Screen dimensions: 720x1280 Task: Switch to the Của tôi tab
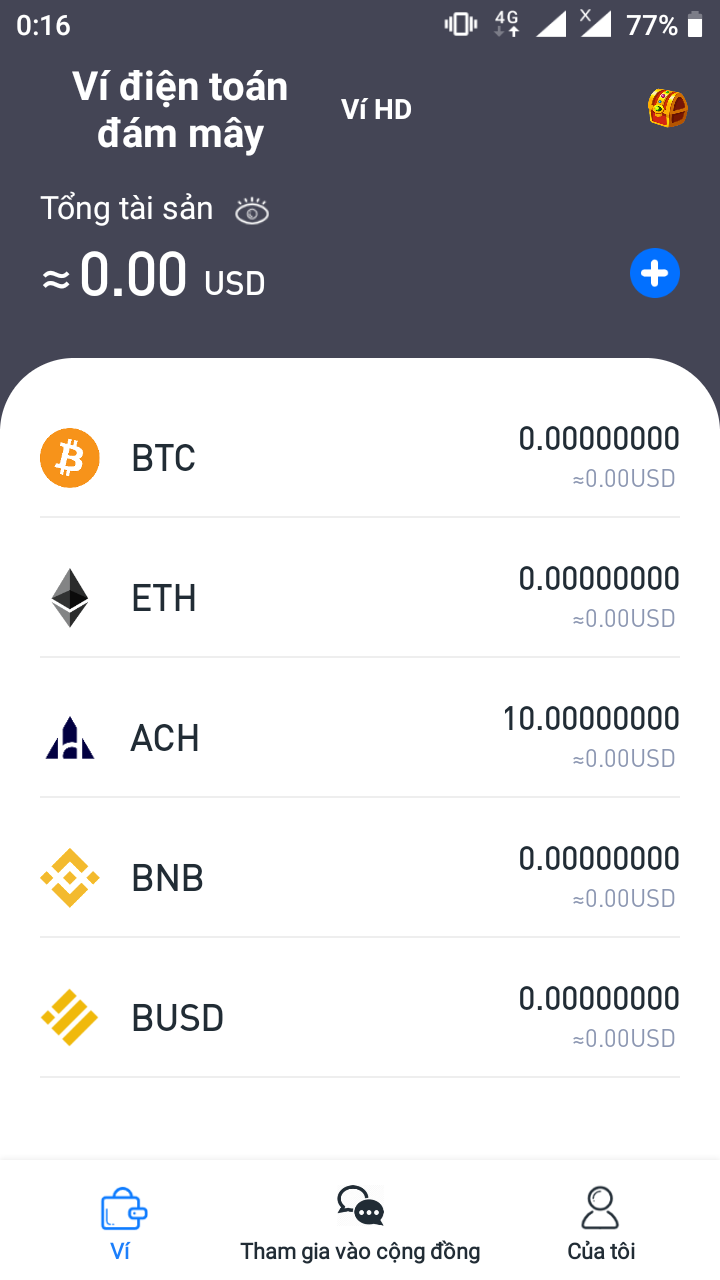pyautogui.click(x=601, y=1222)
